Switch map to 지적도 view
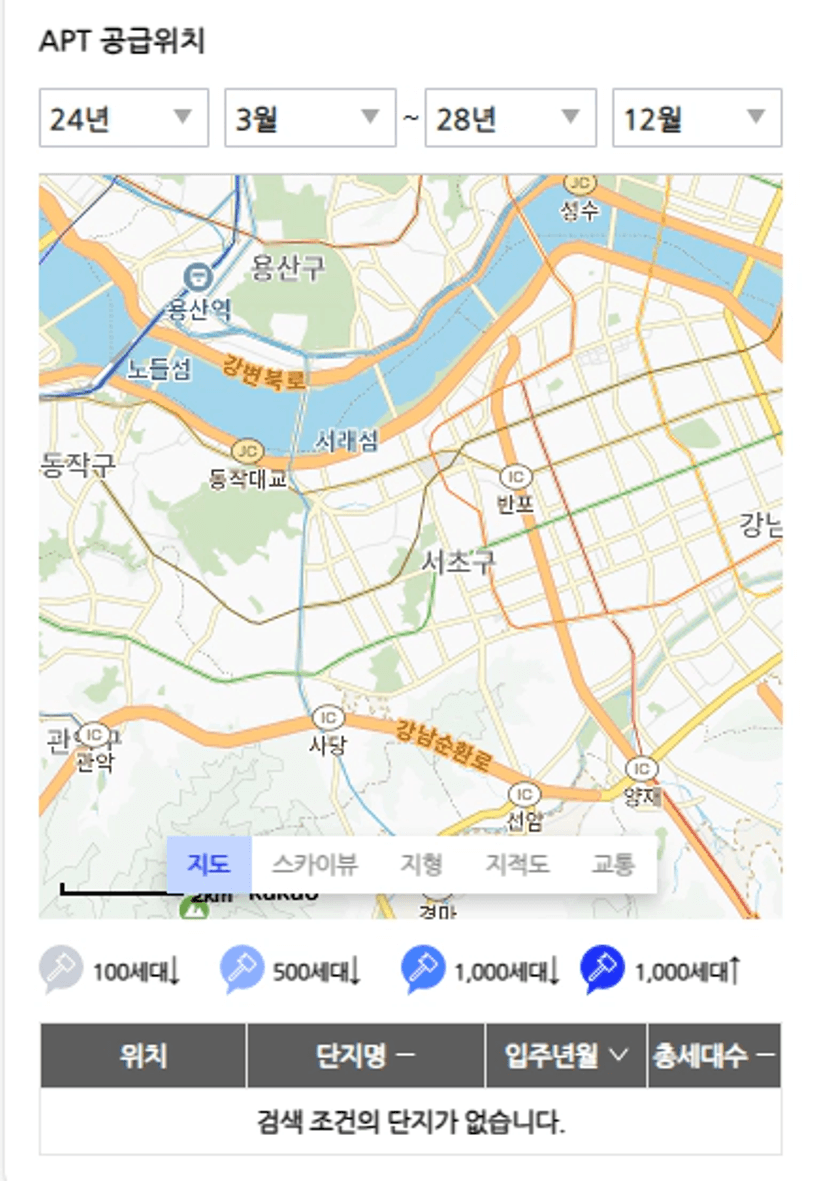Viewport: 827px width, 1181px height. (517, 864)
